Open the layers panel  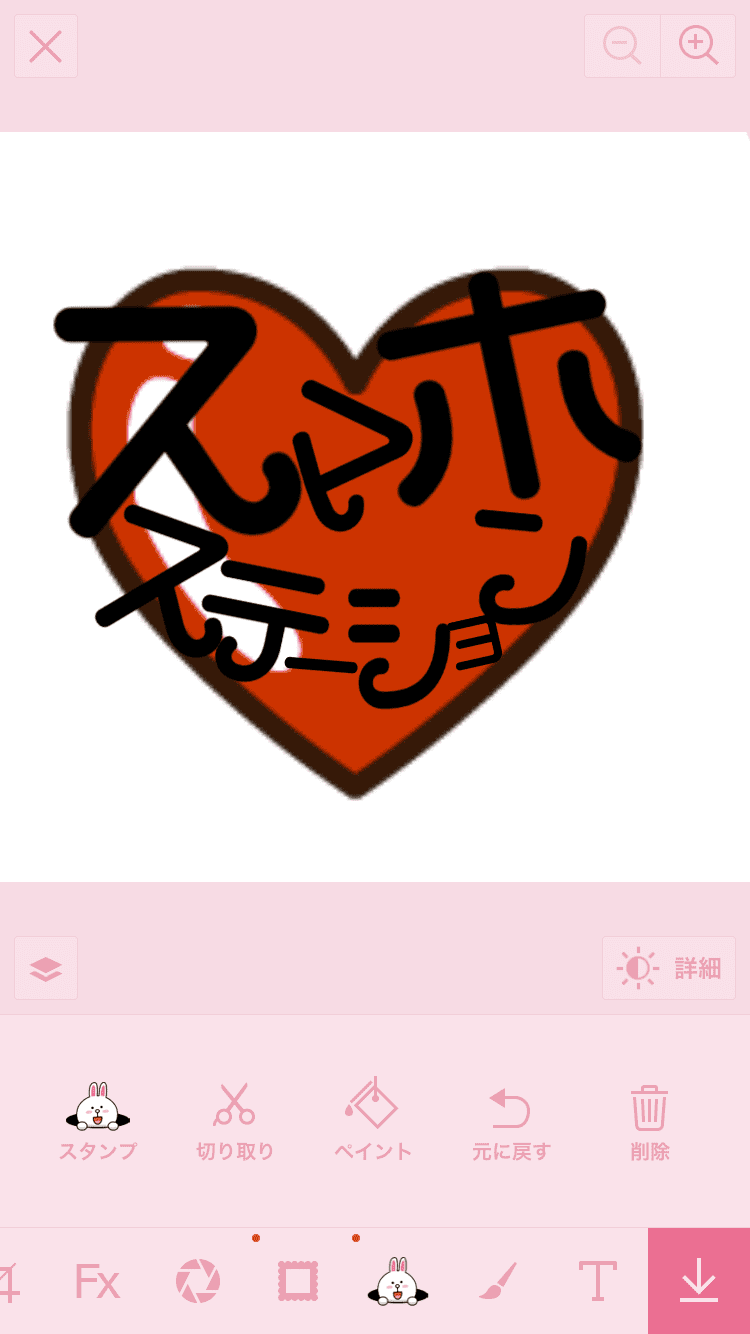pyautogui.click(x=46, y=968)
